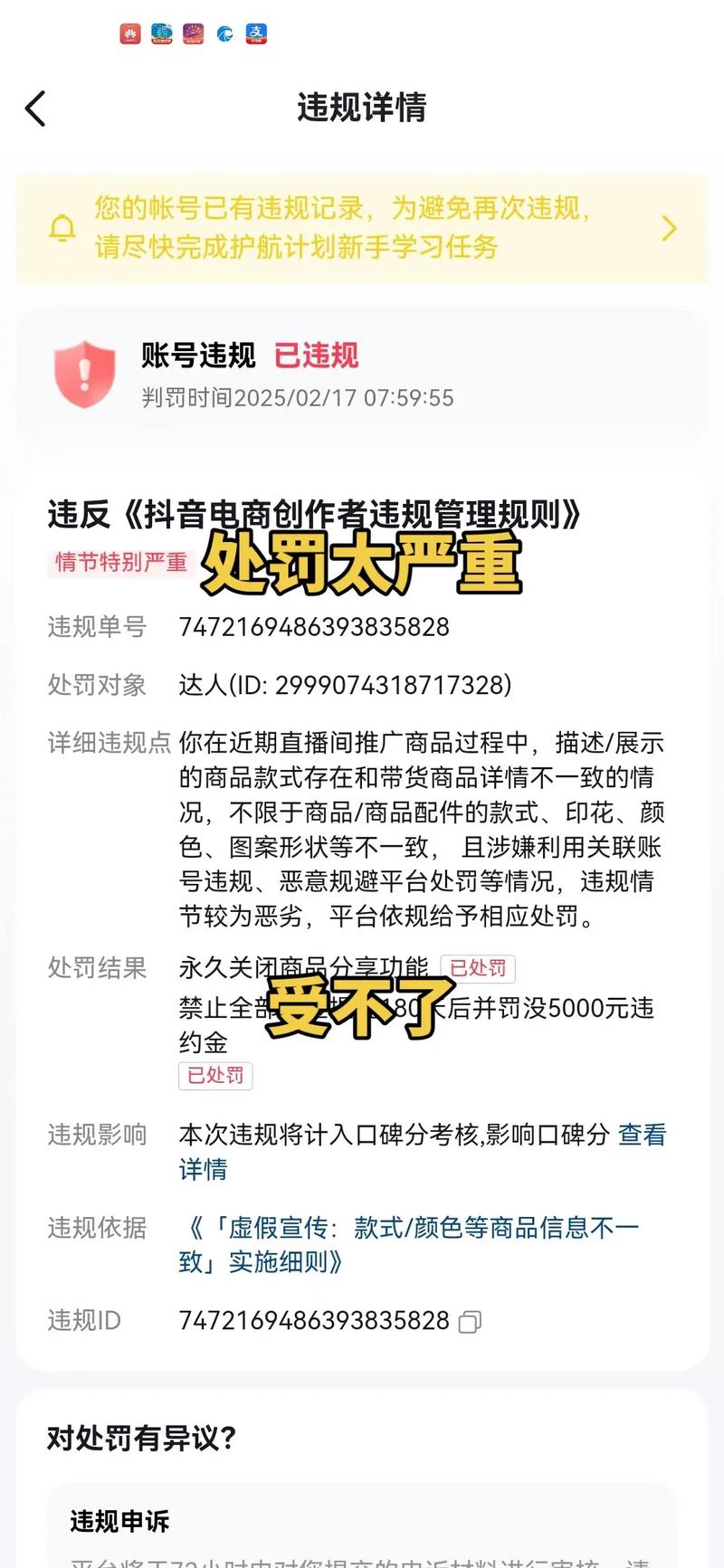Click the back arrow icon
This screenshot has width=724, height=1568.
tap(34, 108)
